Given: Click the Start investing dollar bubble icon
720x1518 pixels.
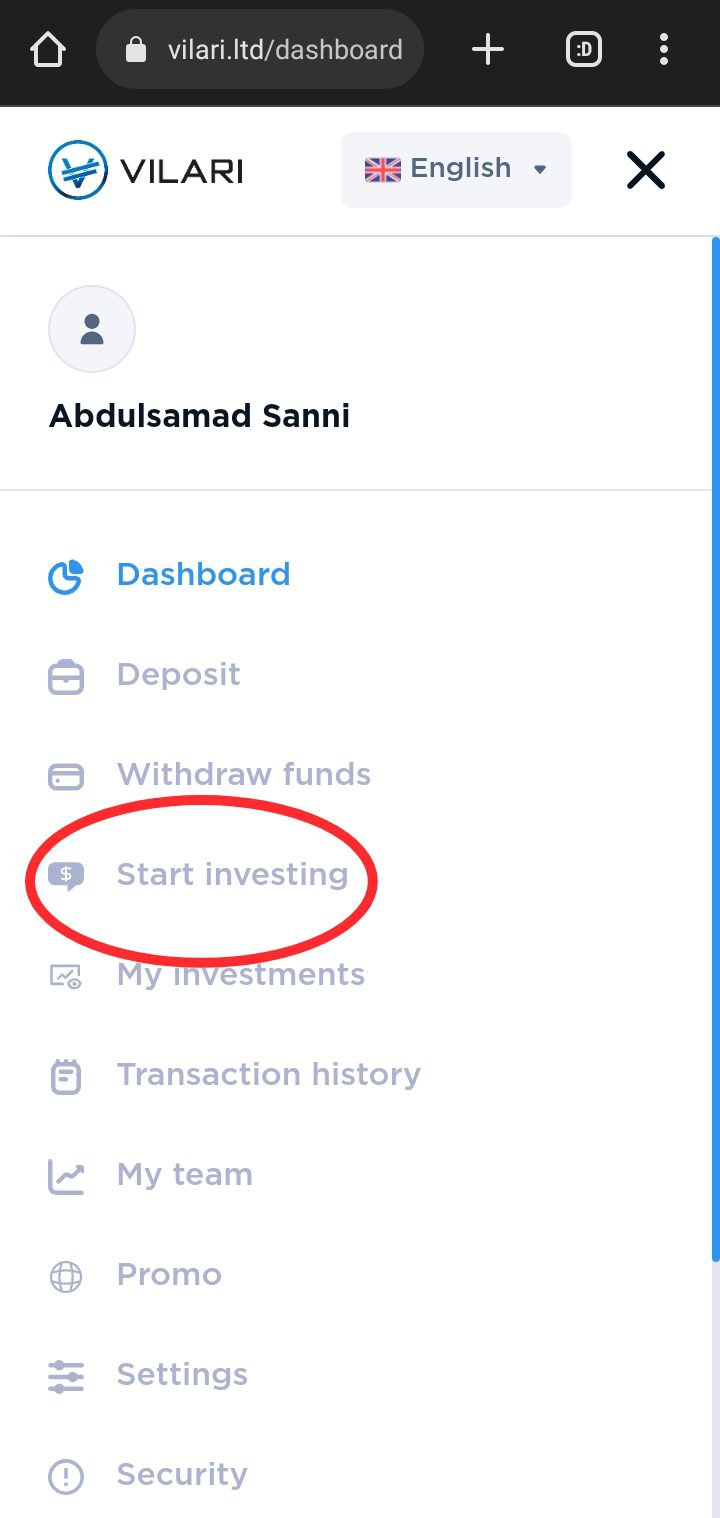Looking at the screenshot, I should tap(65, 876).
